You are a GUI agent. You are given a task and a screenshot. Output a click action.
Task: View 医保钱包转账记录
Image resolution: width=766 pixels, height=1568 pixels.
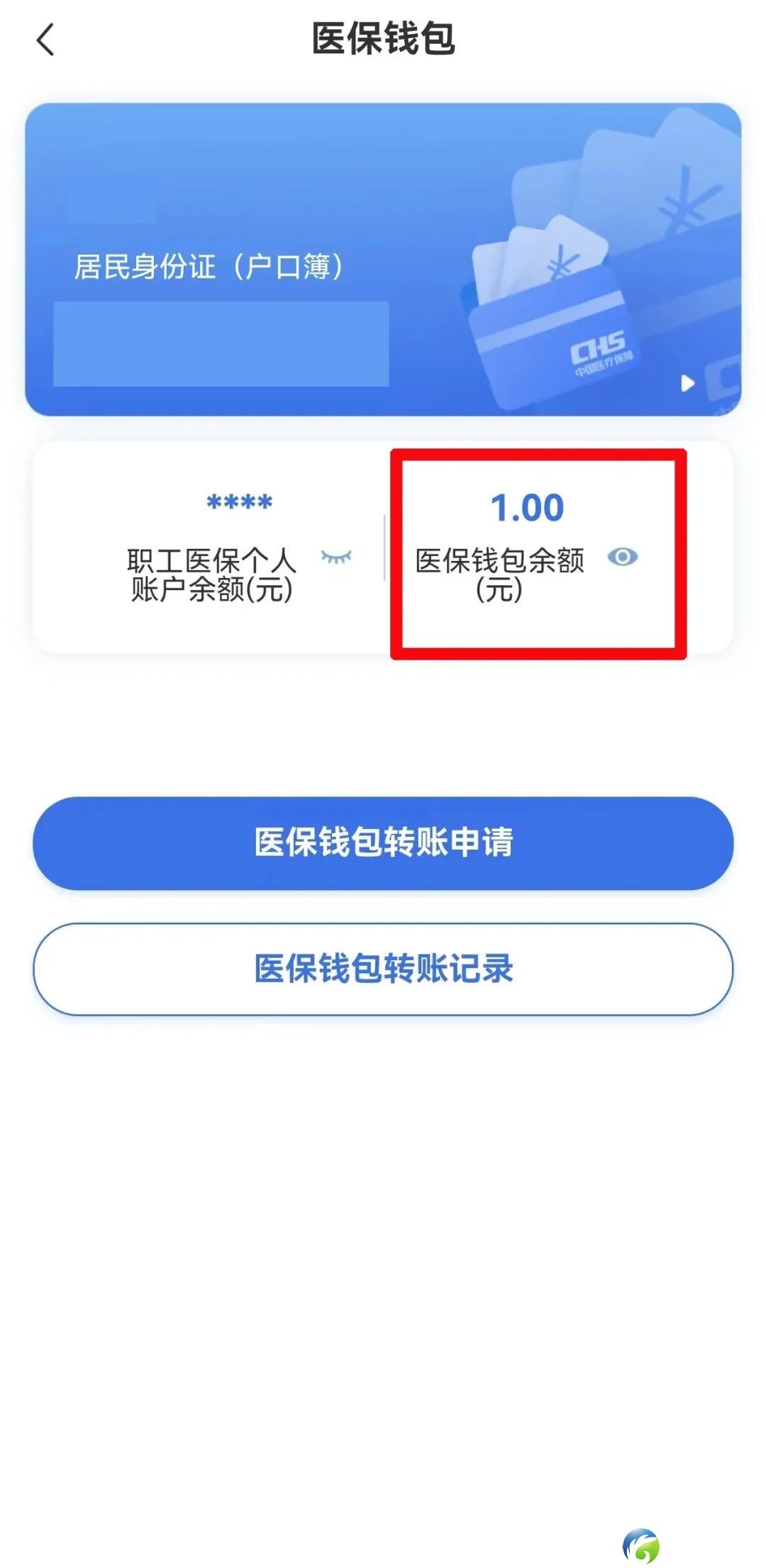pyautogui.click(x=383, y=969)
